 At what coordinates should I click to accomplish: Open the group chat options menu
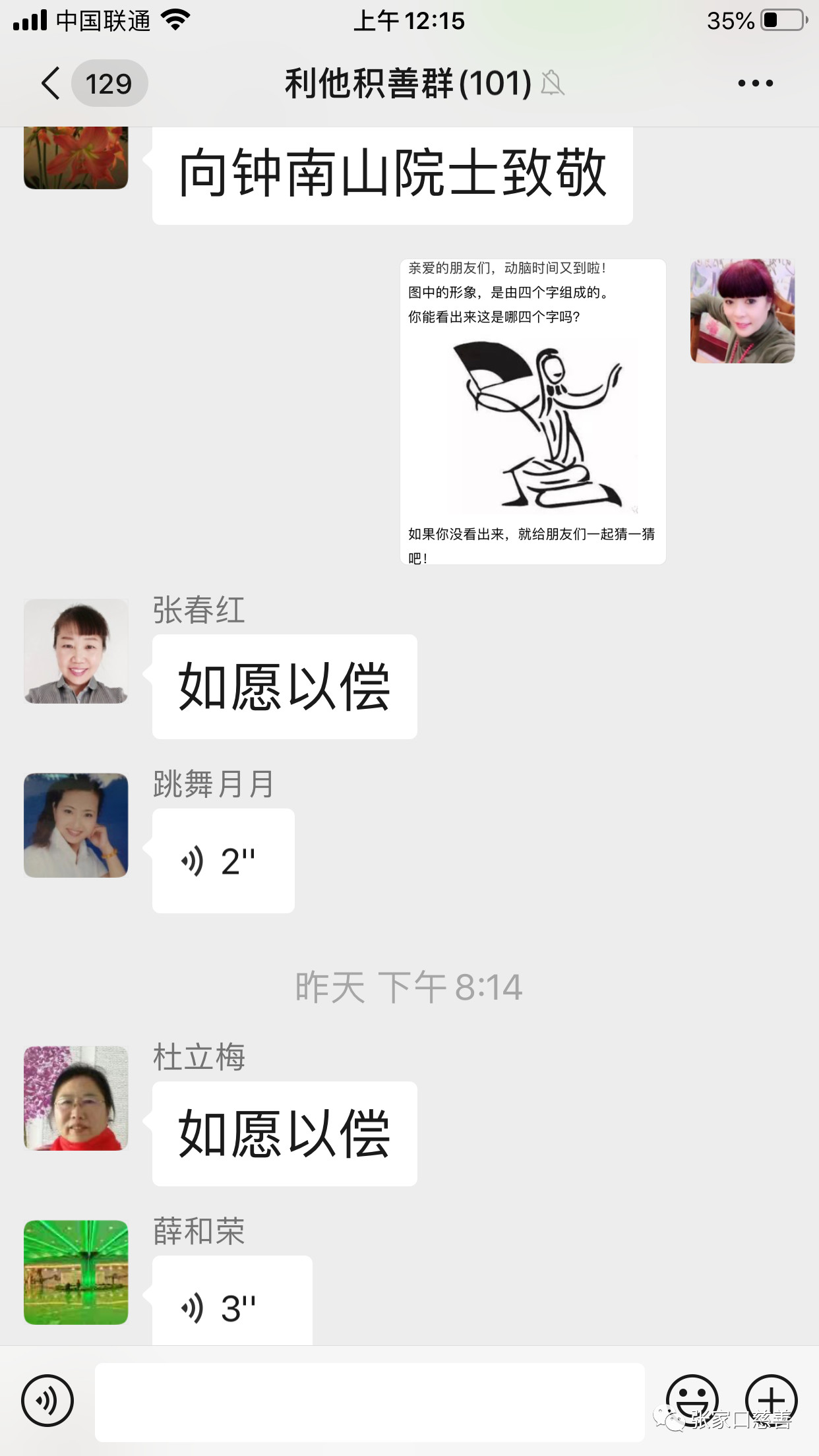(755, 83)
